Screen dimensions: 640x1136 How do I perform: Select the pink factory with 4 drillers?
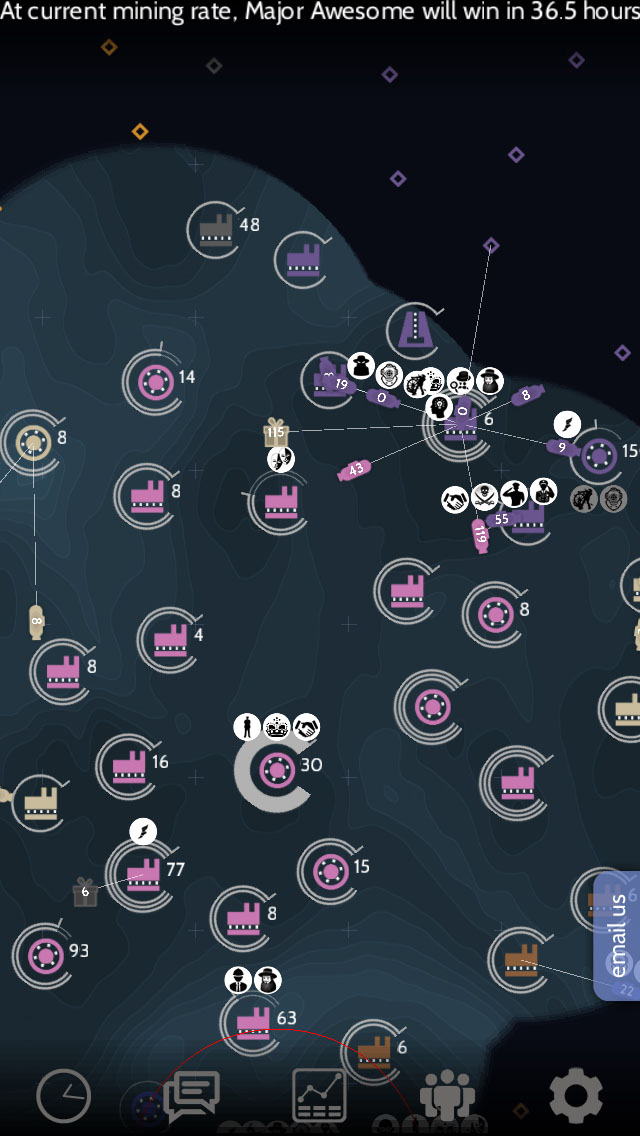[170, 639]
